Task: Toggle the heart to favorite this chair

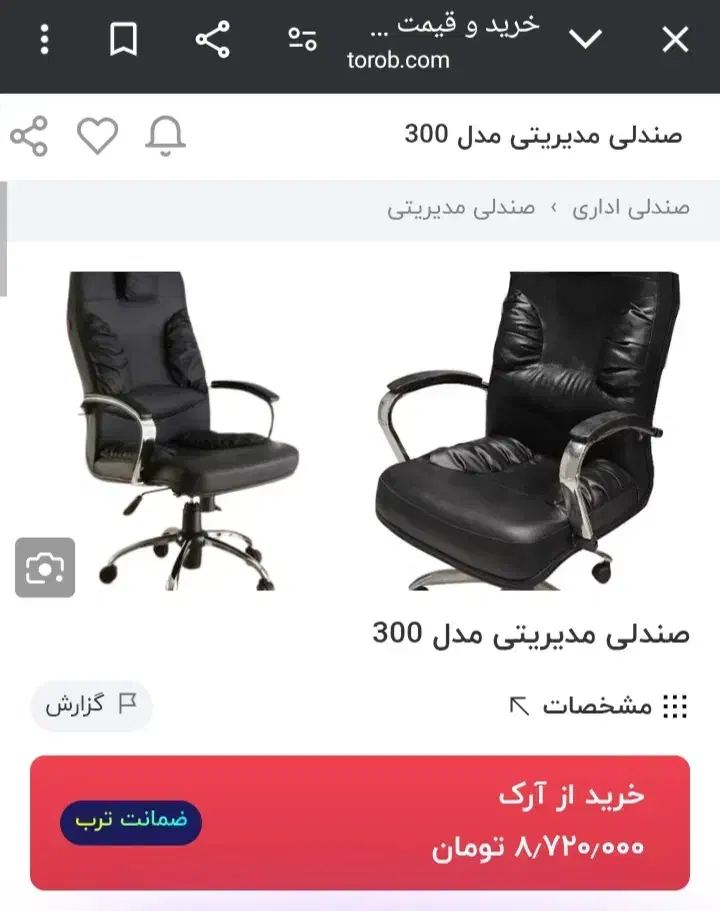Action: [98, 136]
